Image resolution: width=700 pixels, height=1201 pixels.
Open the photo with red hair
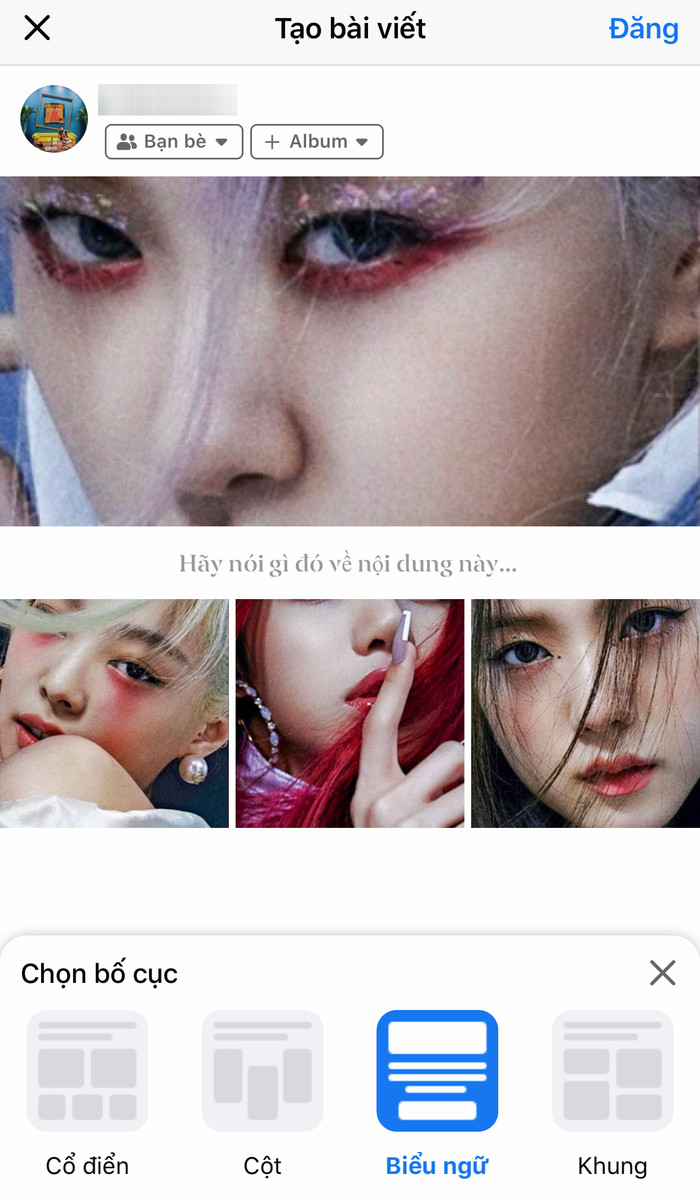350,713
